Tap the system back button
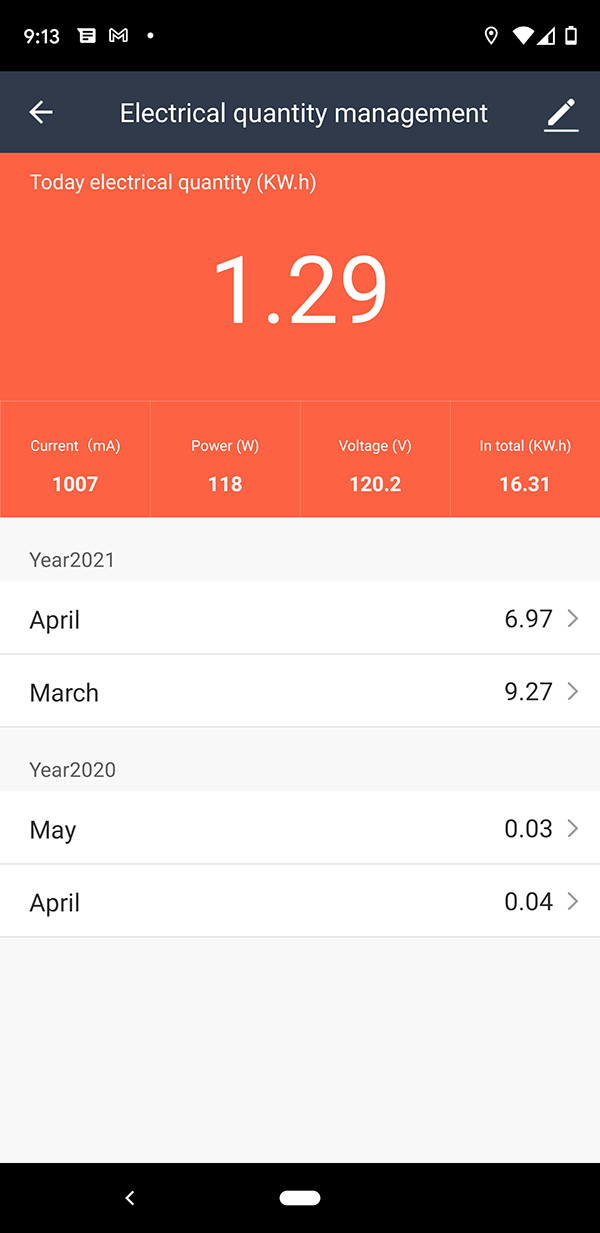 (129, 1197)
